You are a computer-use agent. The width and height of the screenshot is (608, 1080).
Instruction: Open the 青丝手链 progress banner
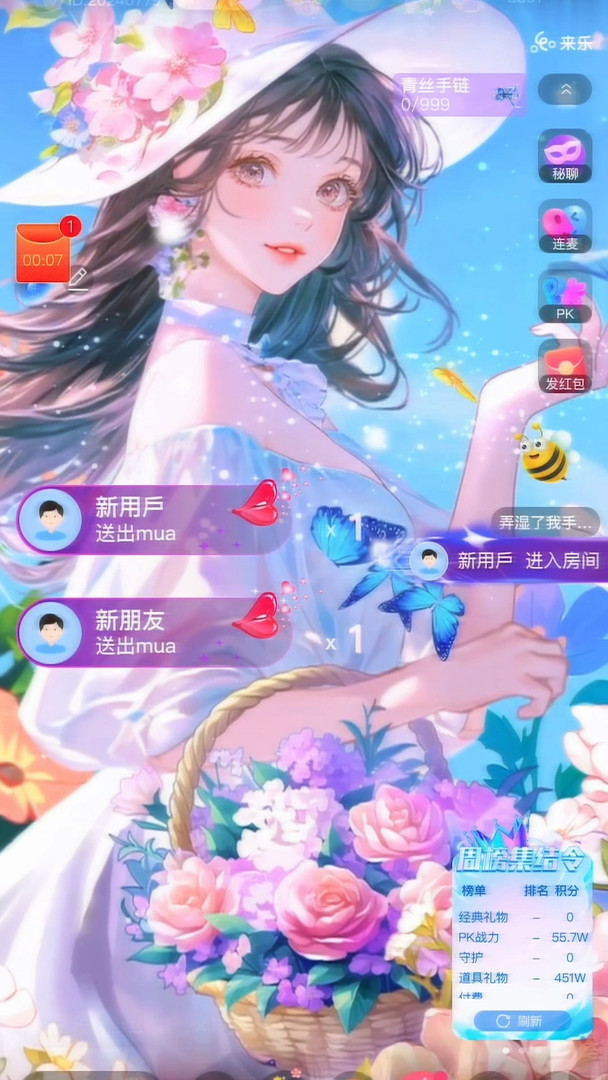tap(460, 95)
